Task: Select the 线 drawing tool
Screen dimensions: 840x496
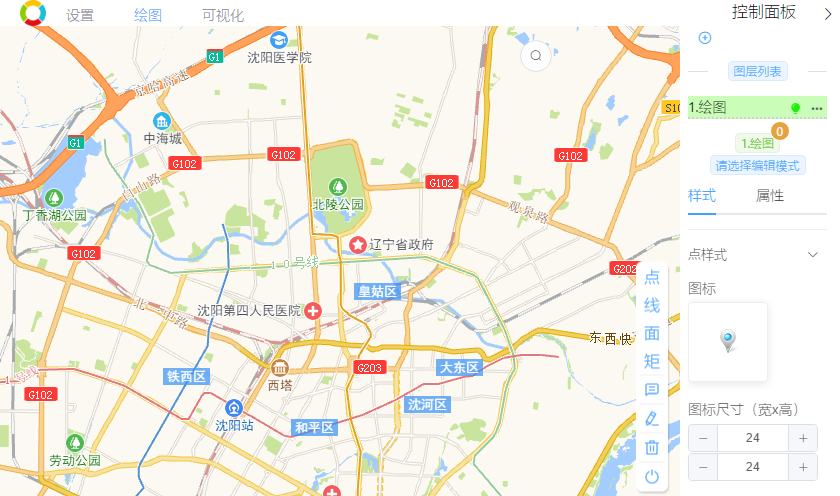Action: [x=652, y=306]
